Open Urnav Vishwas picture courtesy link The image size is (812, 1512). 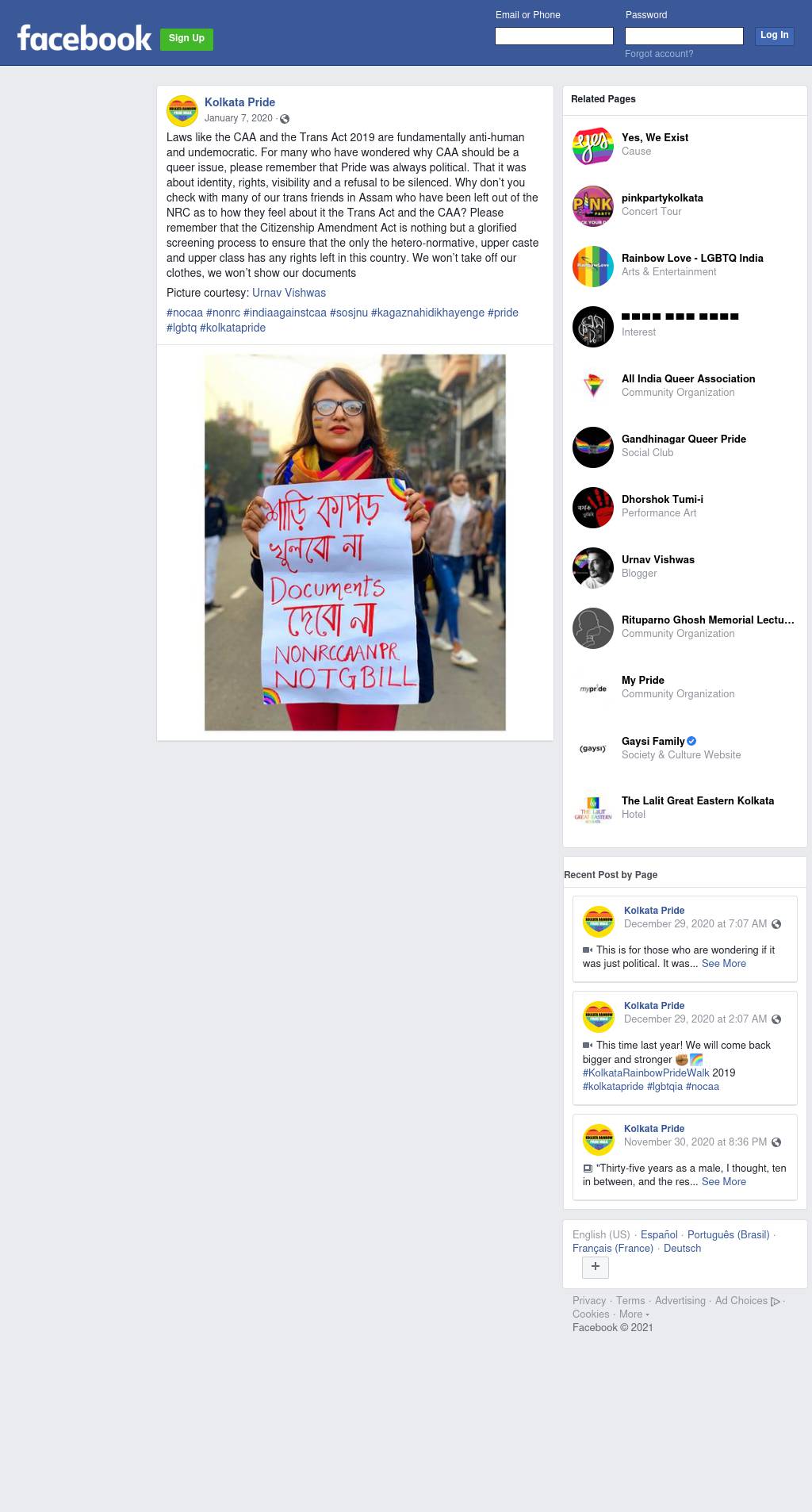tap(289, 293)
